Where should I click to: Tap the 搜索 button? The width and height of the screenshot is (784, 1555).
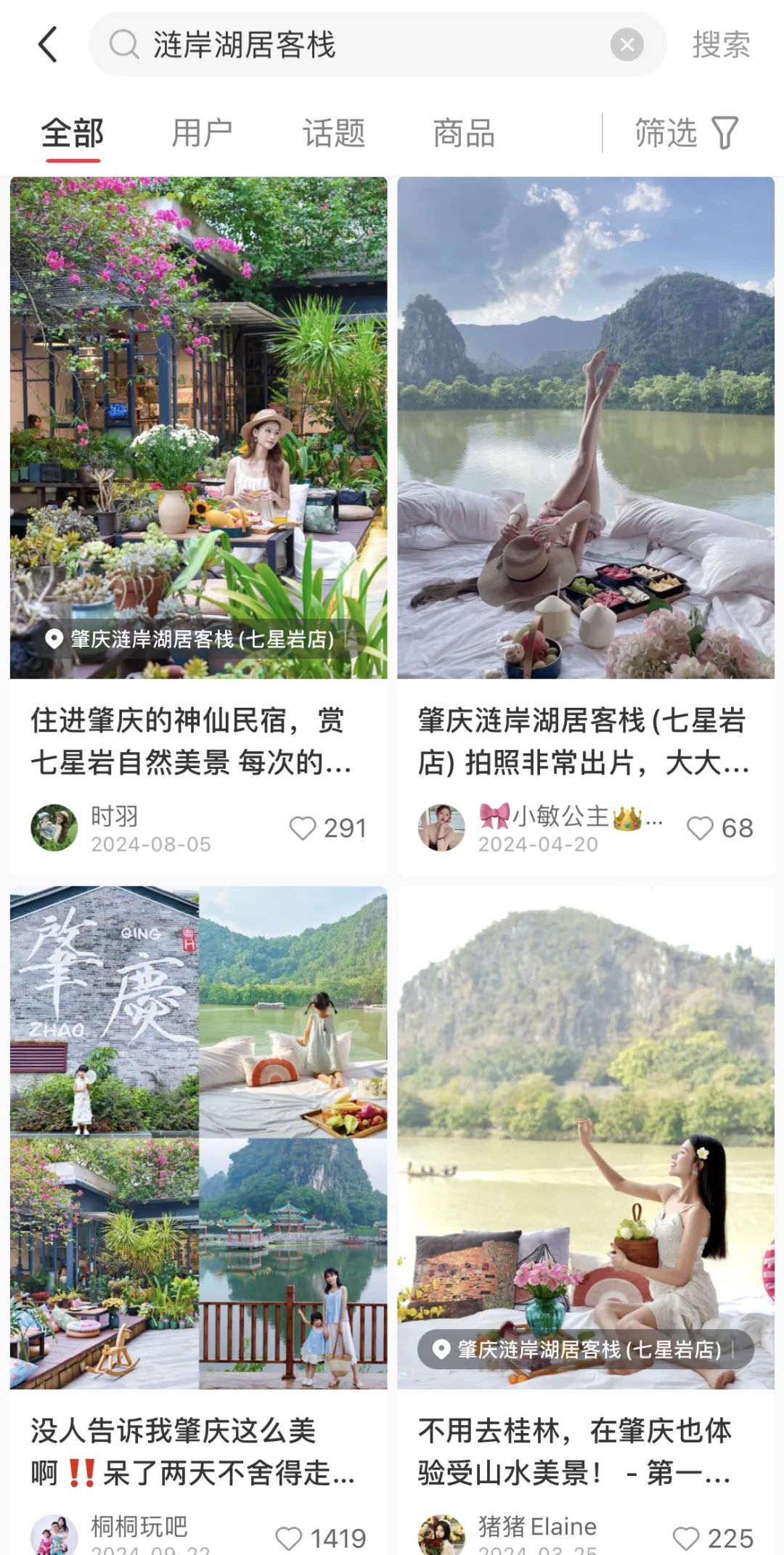tap(720, 45)
